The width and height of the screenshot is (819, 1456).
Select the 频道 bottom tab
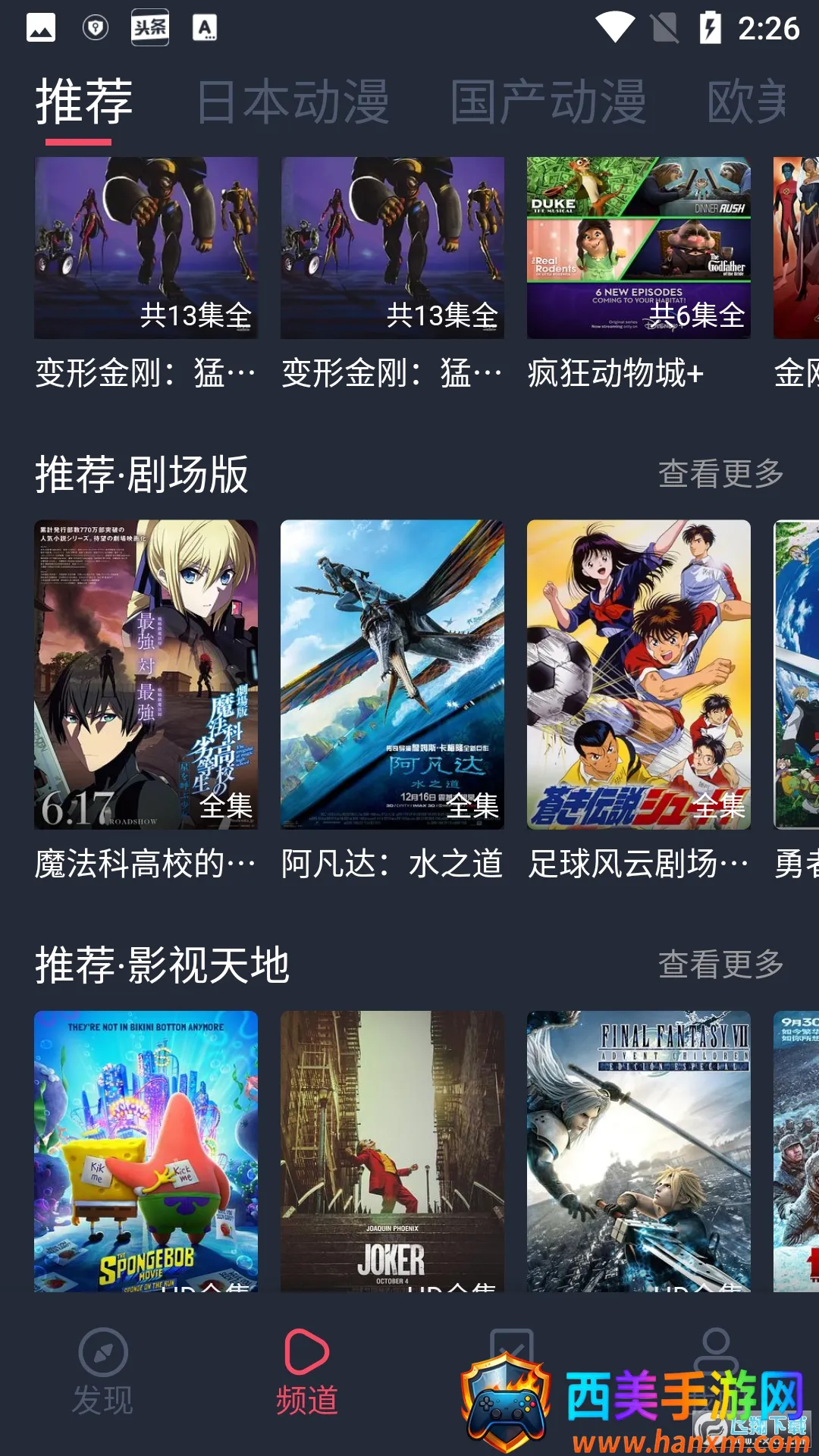(306, 1373)
